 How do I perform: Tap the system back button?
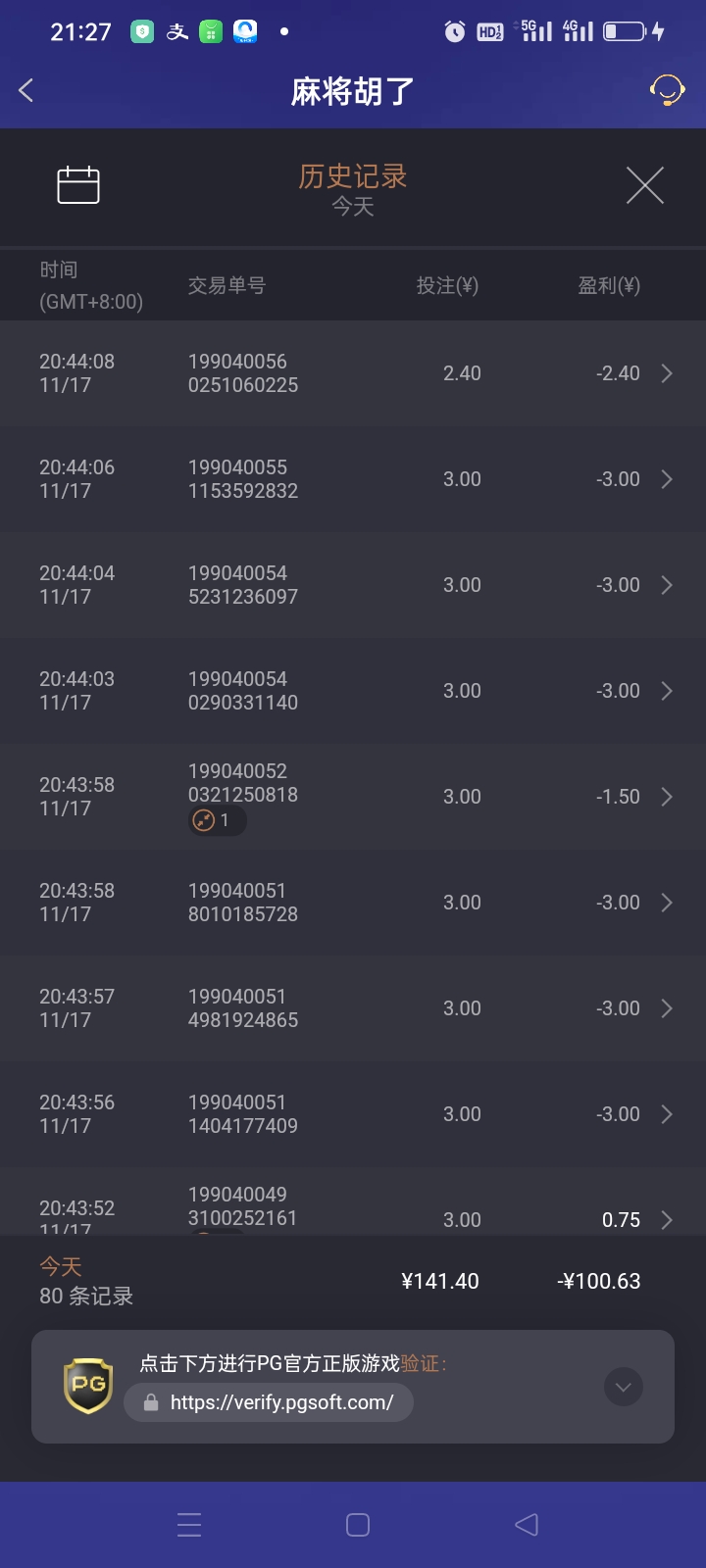tap(527, 1525)
